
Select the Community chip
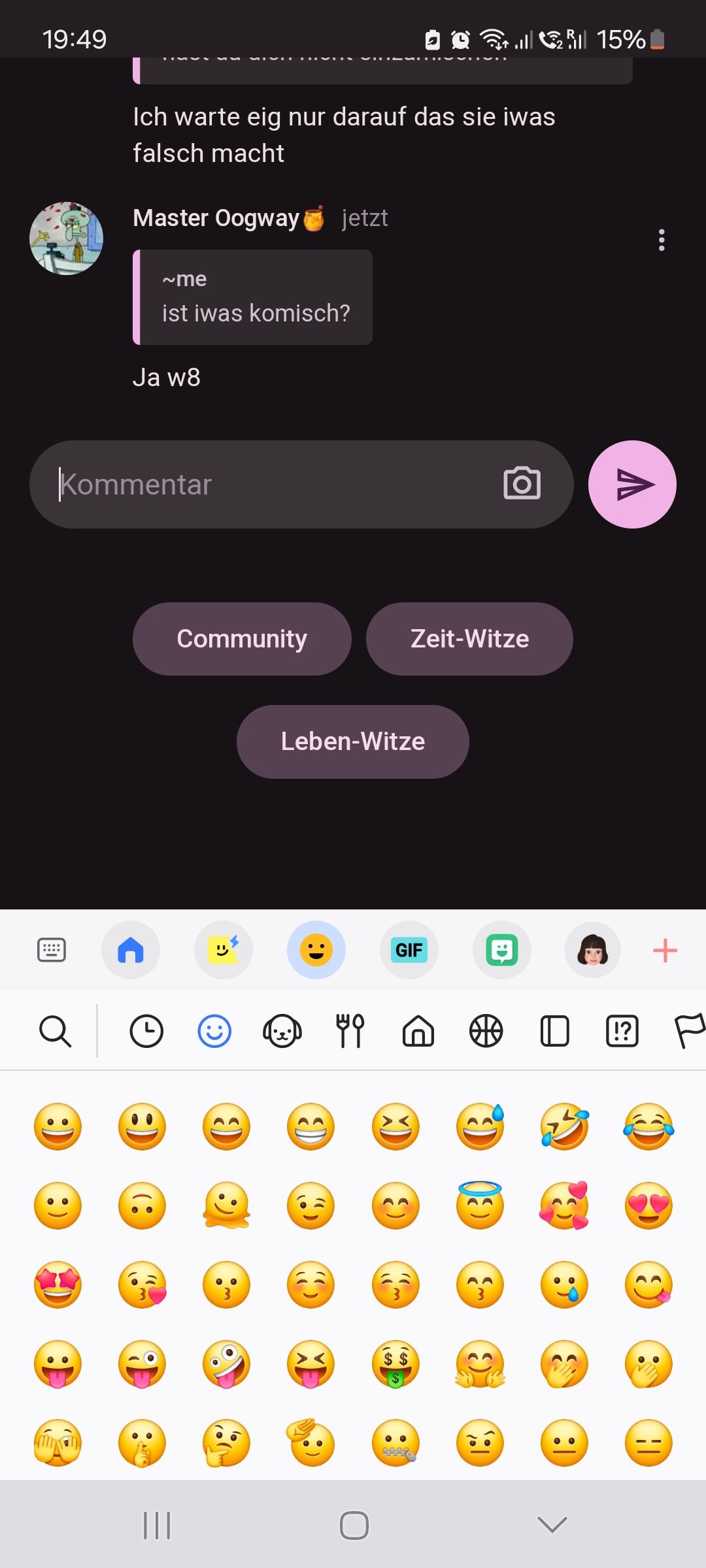pos(242,639)
